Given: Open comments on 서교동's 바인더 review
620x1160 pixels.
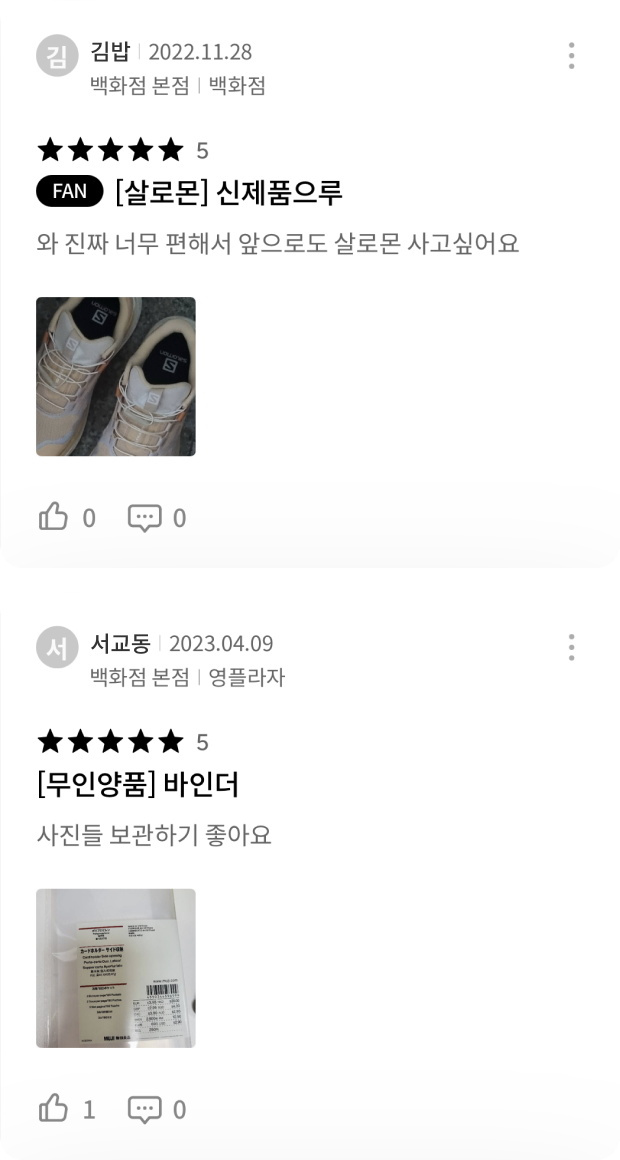Looking at the screenshot, I should [x=145, y=1109].
